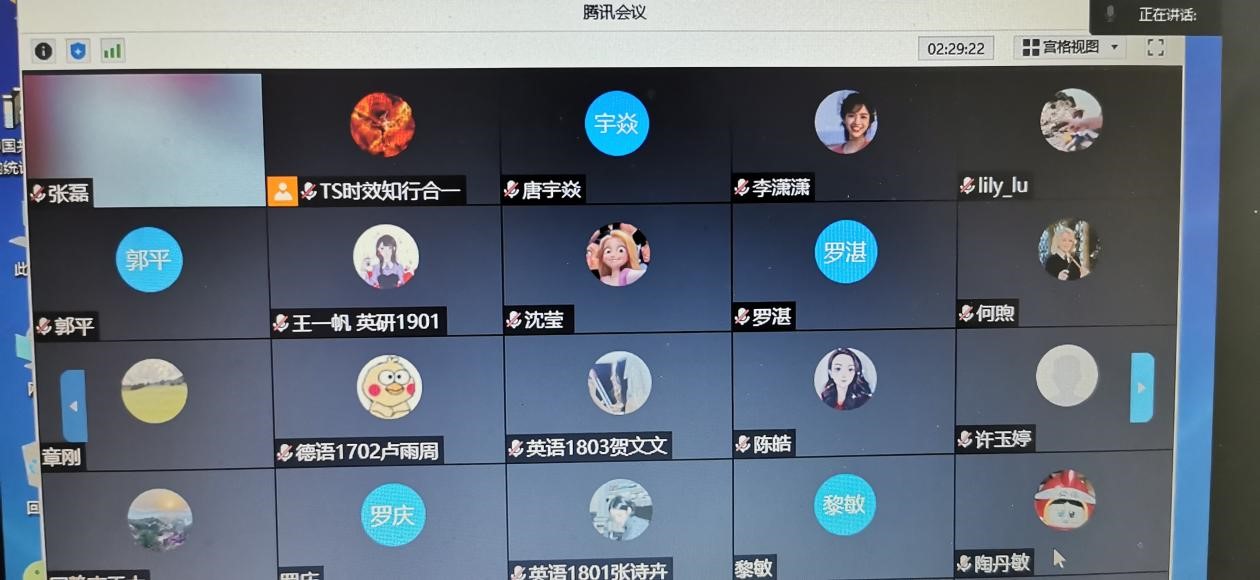Viewport: 1260px width, 580px height.
Task: Open the meeting info icon
Action: [43, 50]
